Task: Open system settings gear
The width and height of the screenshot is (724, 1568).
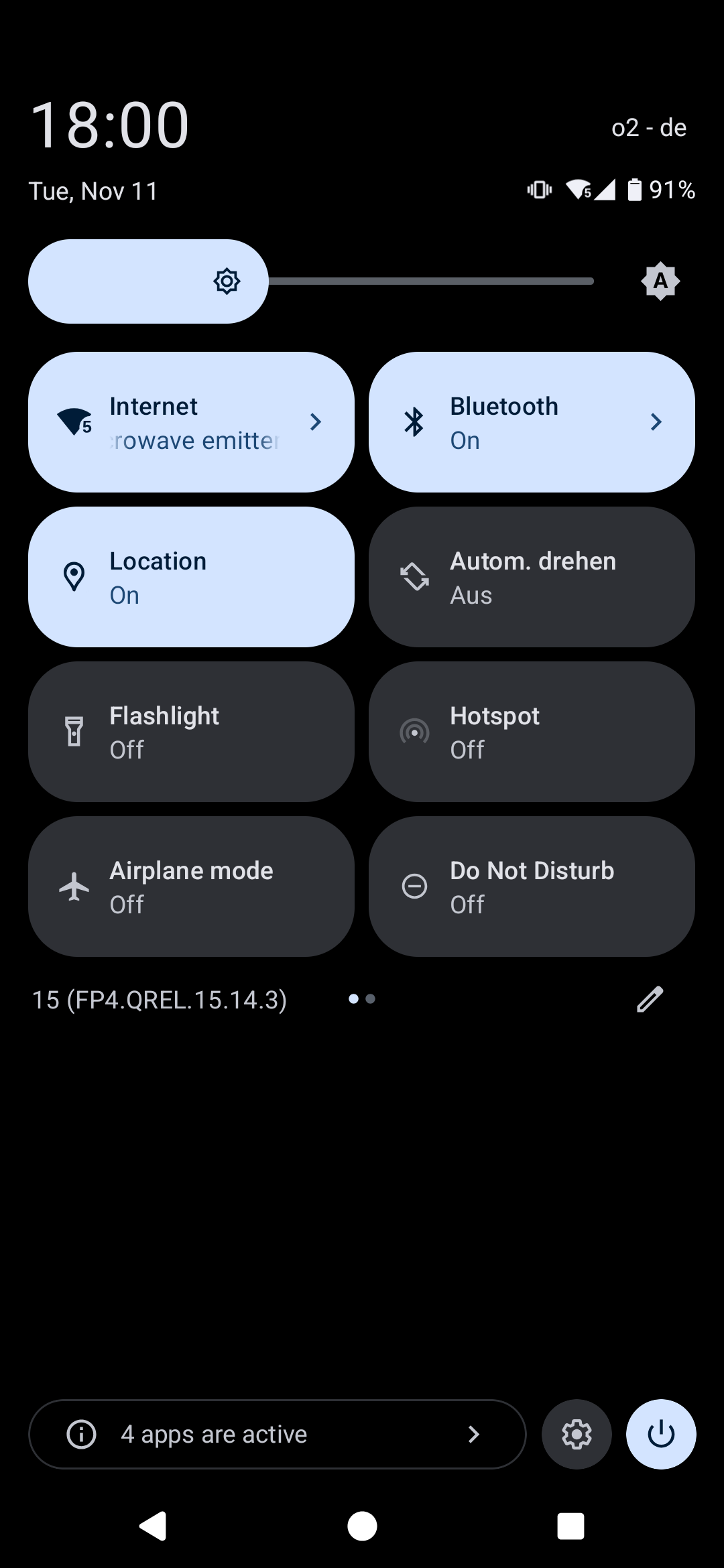Action: 577,1434
